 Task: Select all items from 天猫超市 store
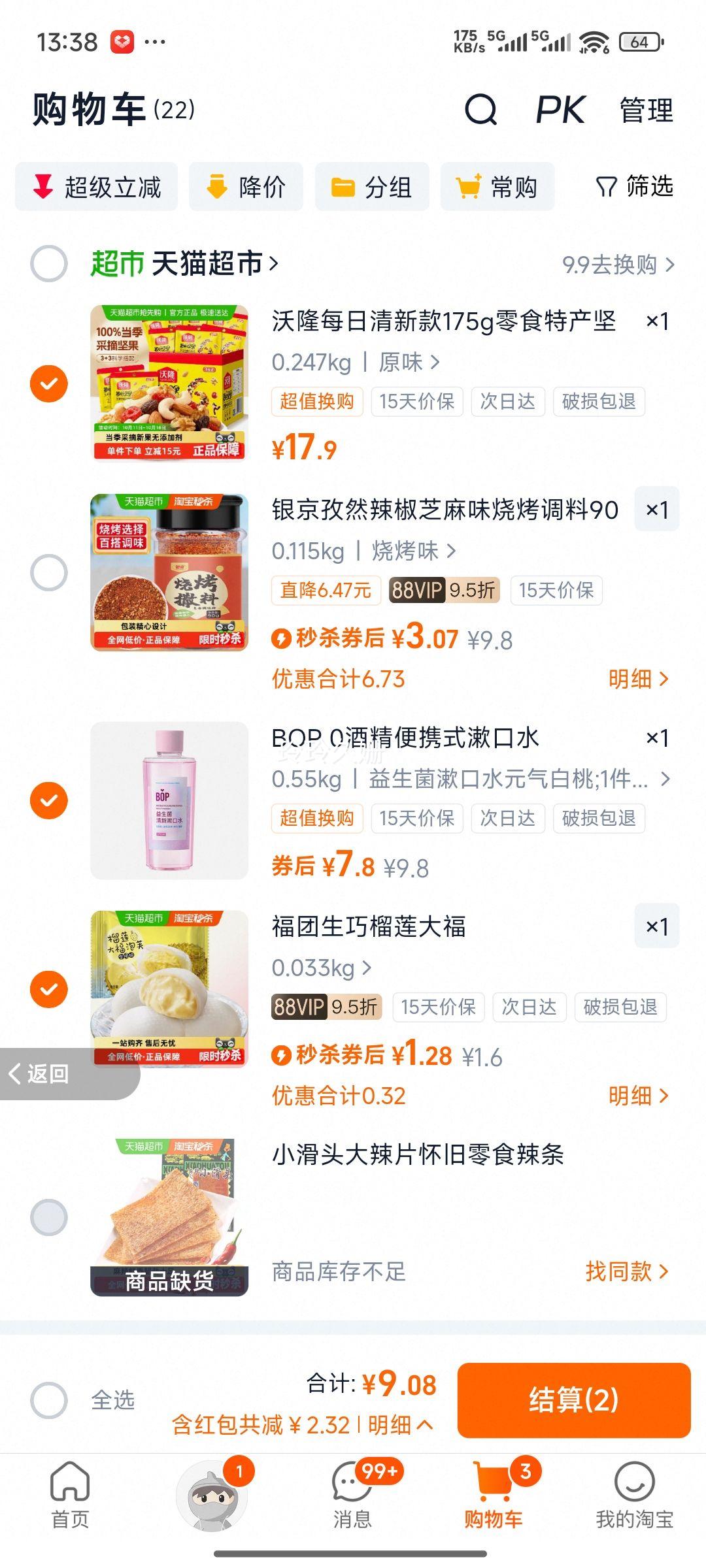[49, 264]
